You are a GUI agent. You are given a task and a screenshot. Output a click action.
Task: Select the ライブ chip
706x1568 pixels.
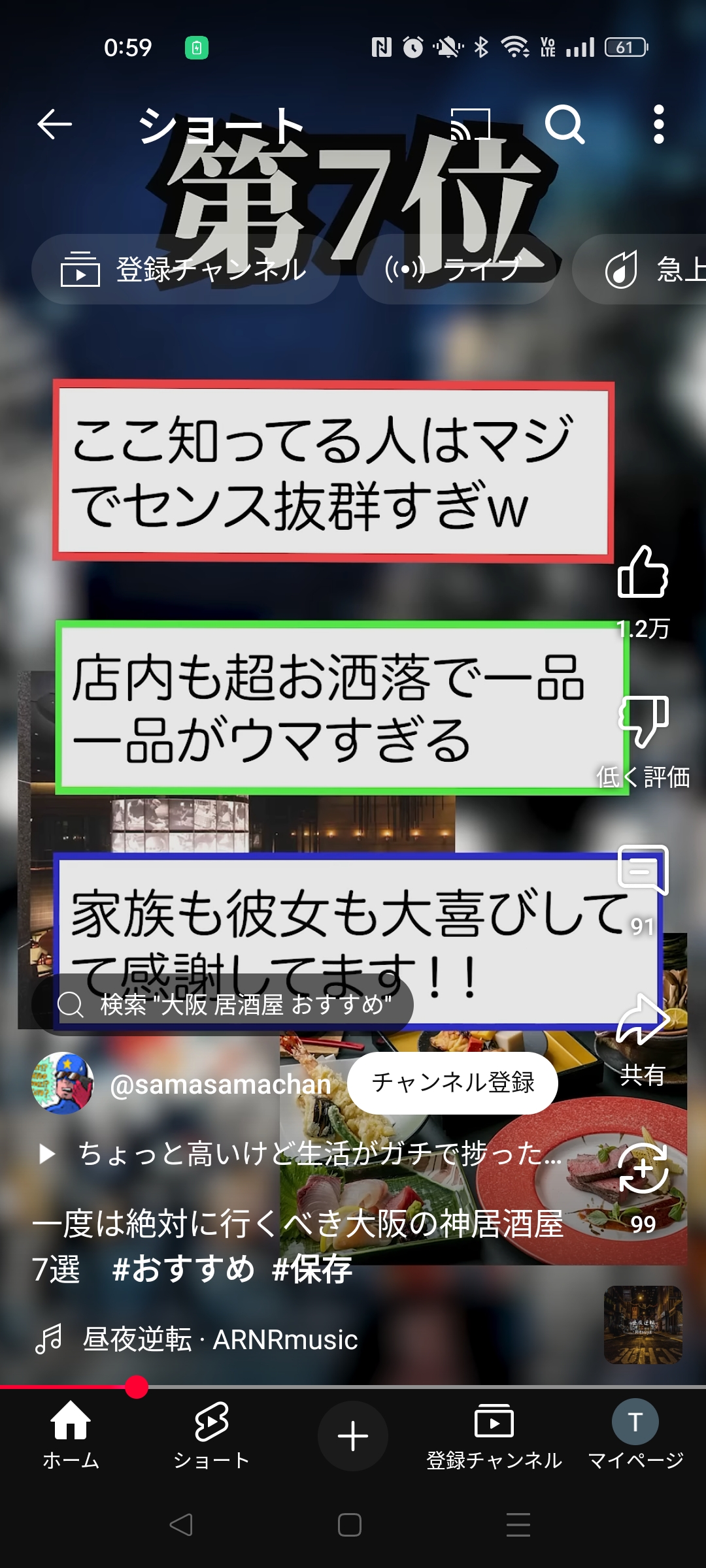(x=456, y=269)
